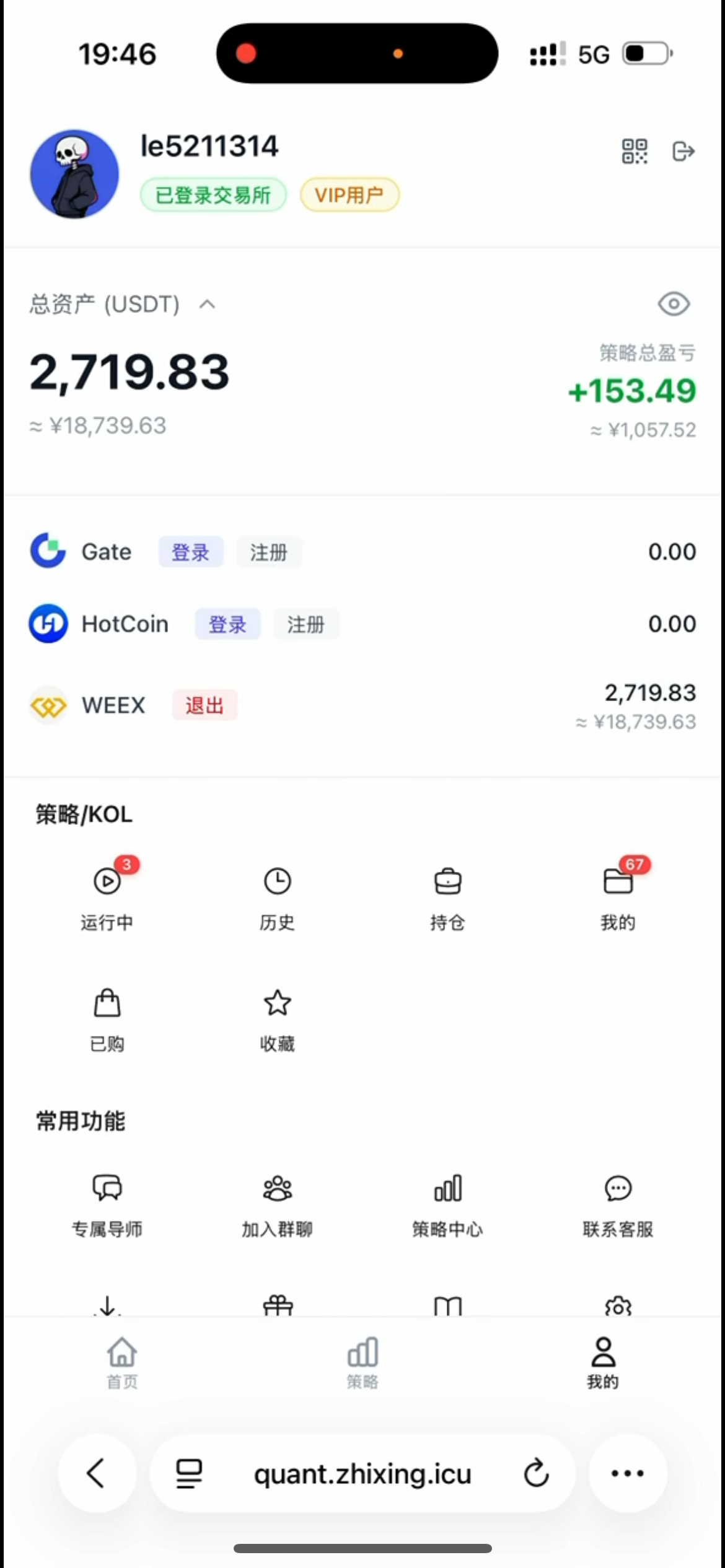Log in to the Gate exchange
Viewport: 725px width, 1568px height.
tap(190, 552)
